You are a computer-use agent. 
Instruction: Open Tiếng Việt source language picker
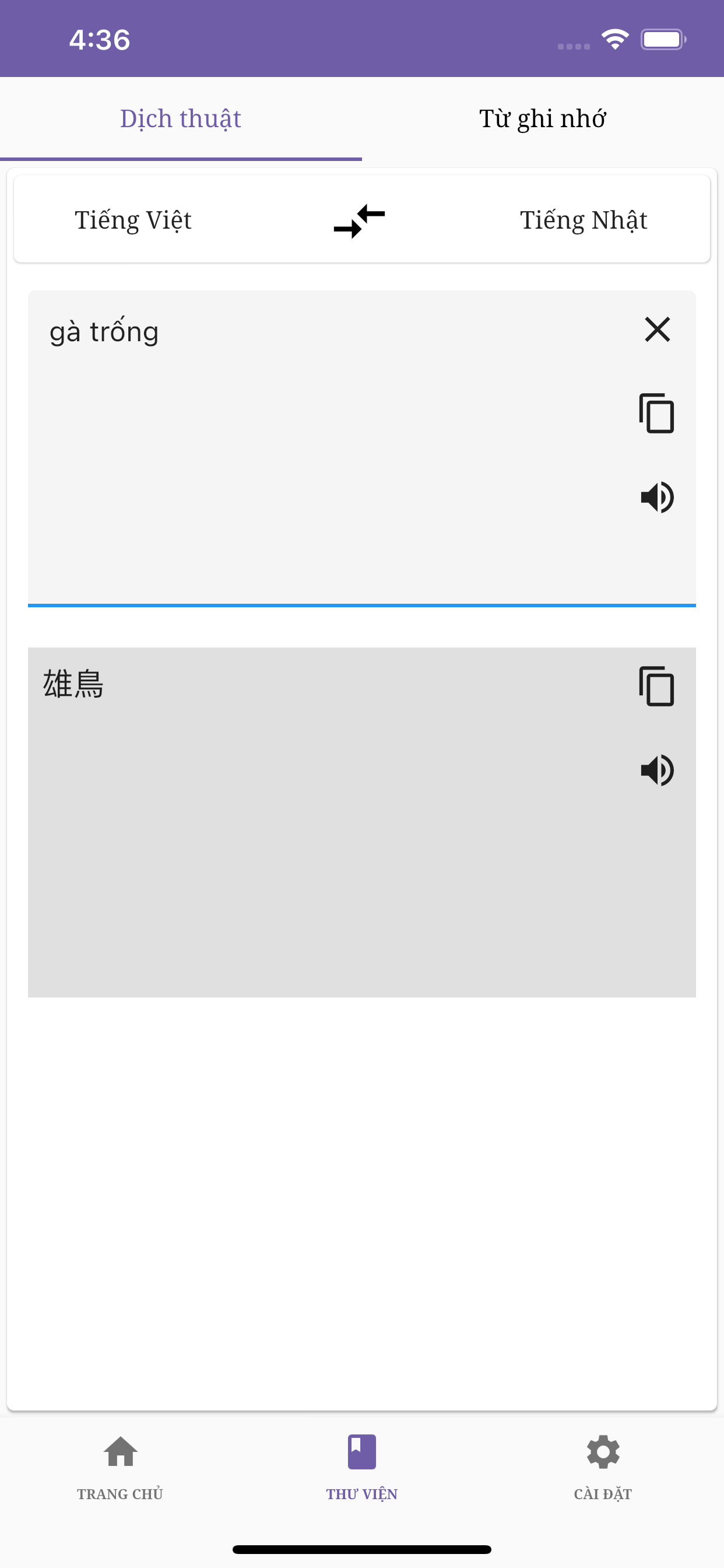(x=133, y=220)
